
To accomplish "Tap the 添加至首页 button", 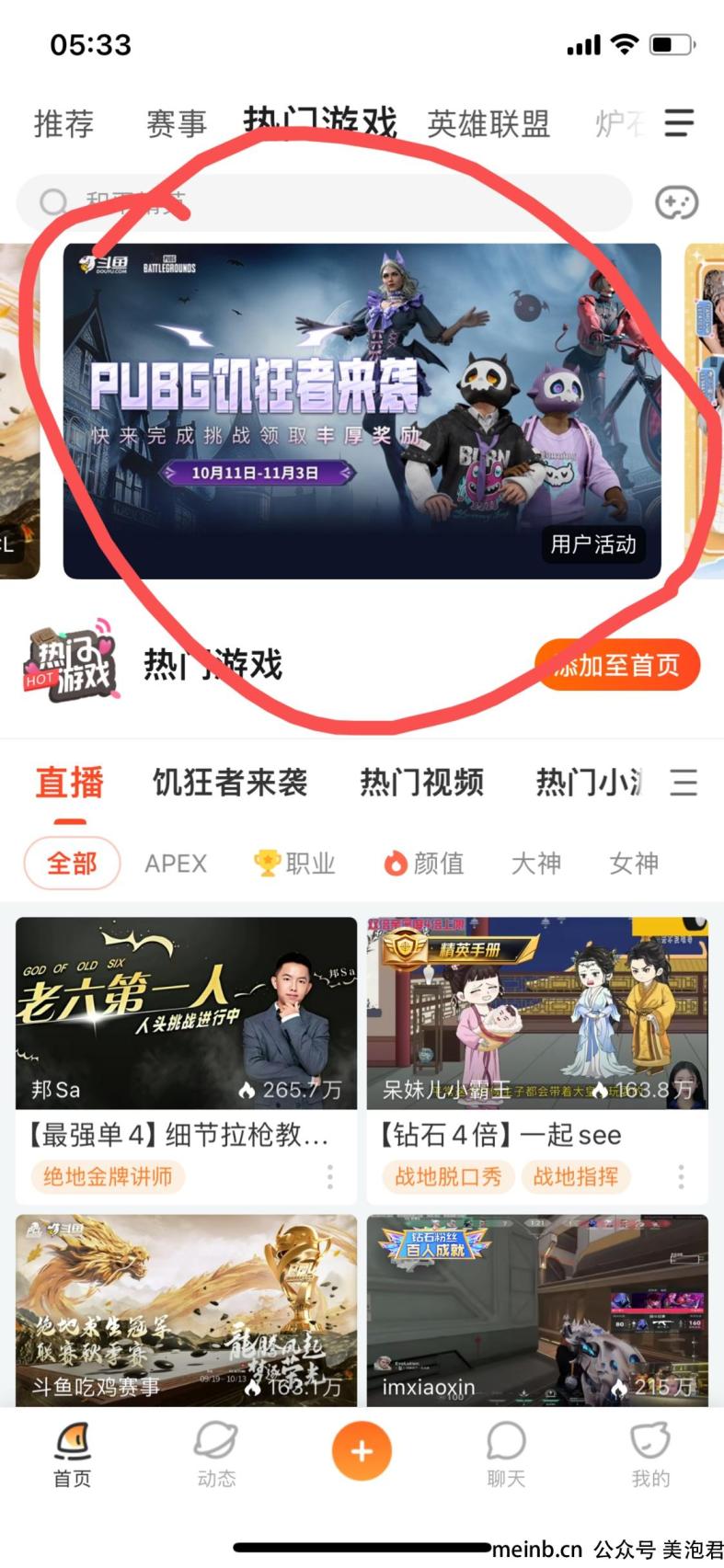I will [618, 664].
